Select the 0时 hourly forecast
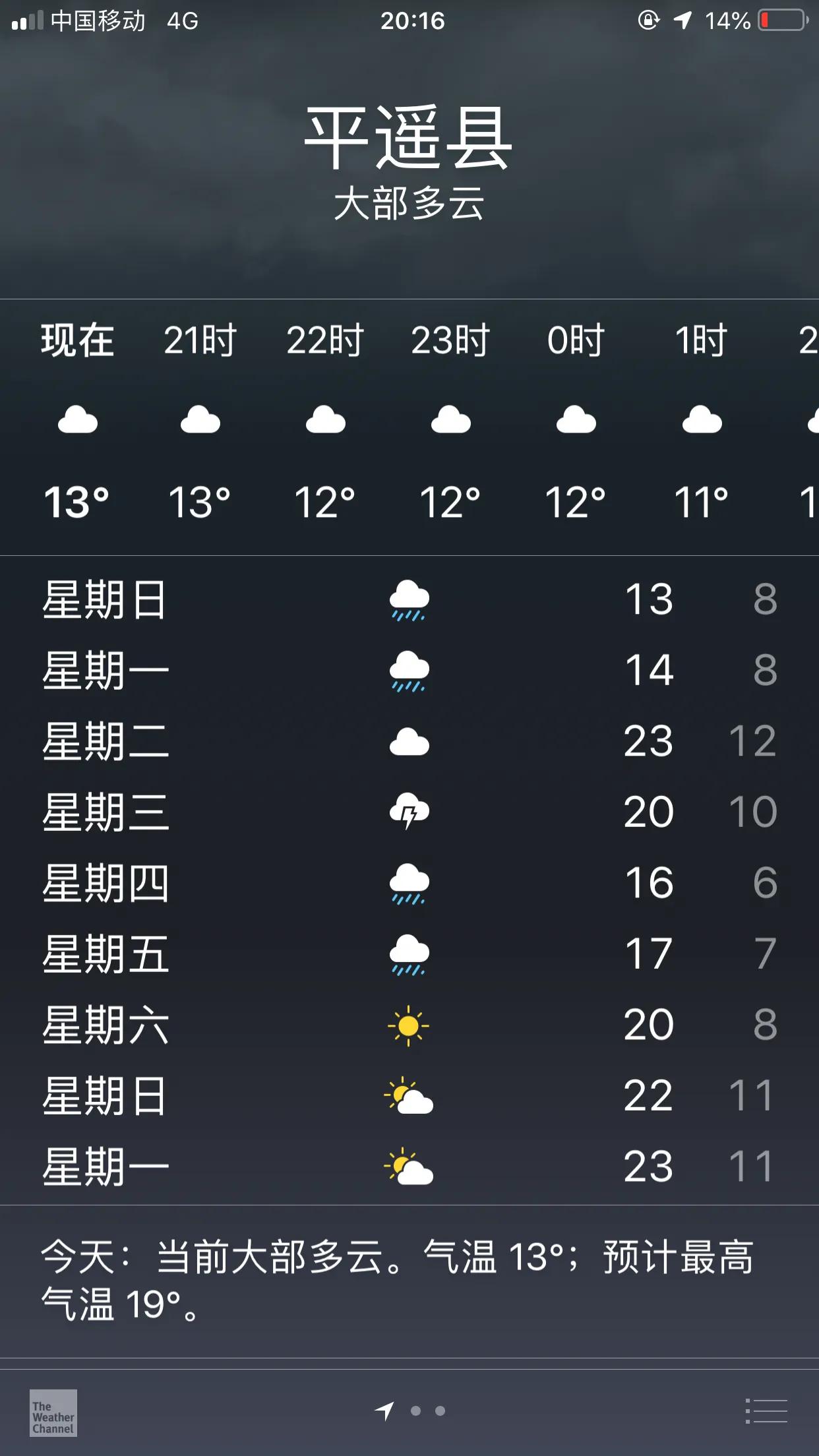The width and height of the screenshot is (819, 1456). click(x=576, y=421)
